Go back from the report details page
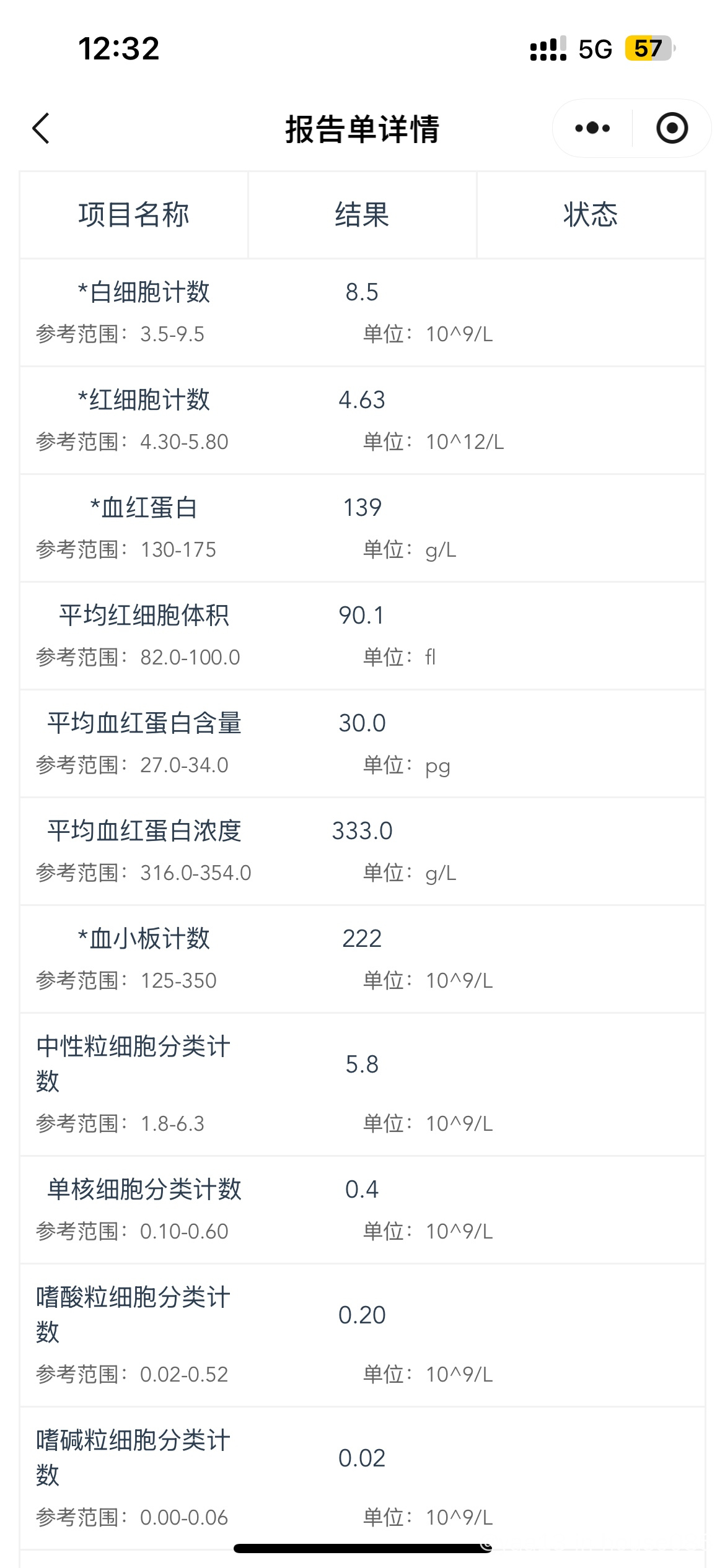725x1568 pixels. pos(41,129)
